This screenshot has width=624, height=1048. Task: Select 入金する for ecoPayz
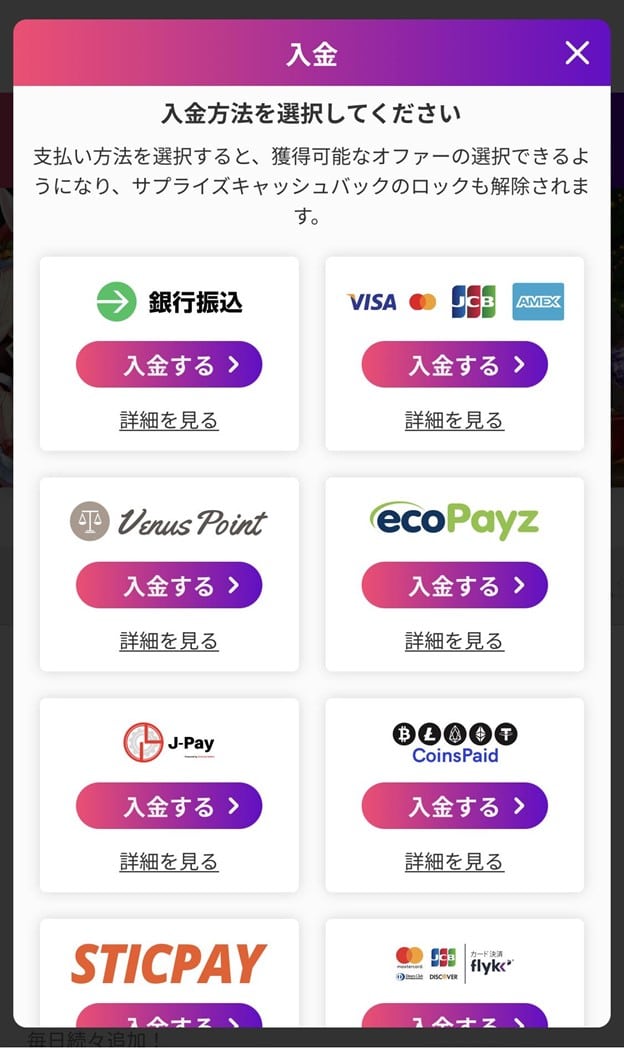[454, 585]
